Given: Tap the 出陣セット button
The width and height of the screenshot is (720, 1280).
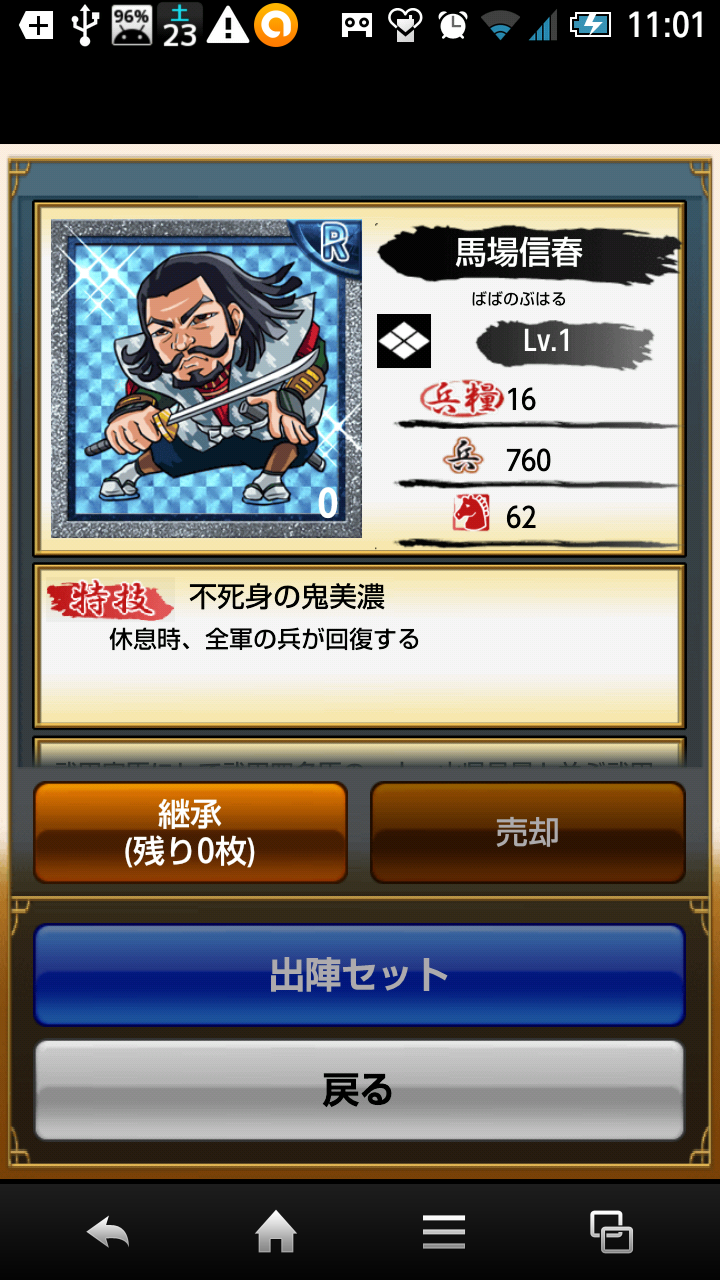Looking at the screenshot, I should point(359,975).
